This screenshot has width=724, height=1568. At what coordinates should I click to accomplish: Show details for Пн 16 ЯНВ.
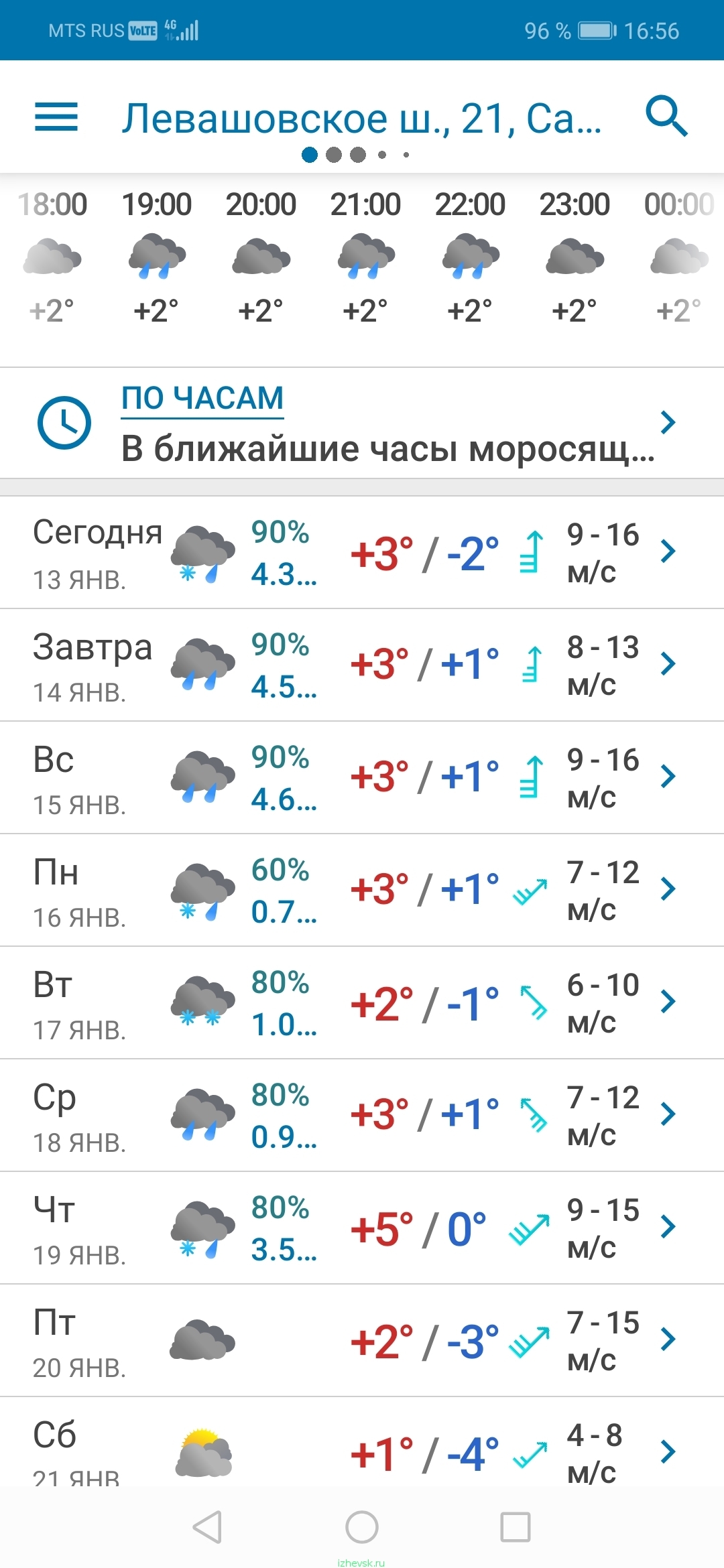362,891
